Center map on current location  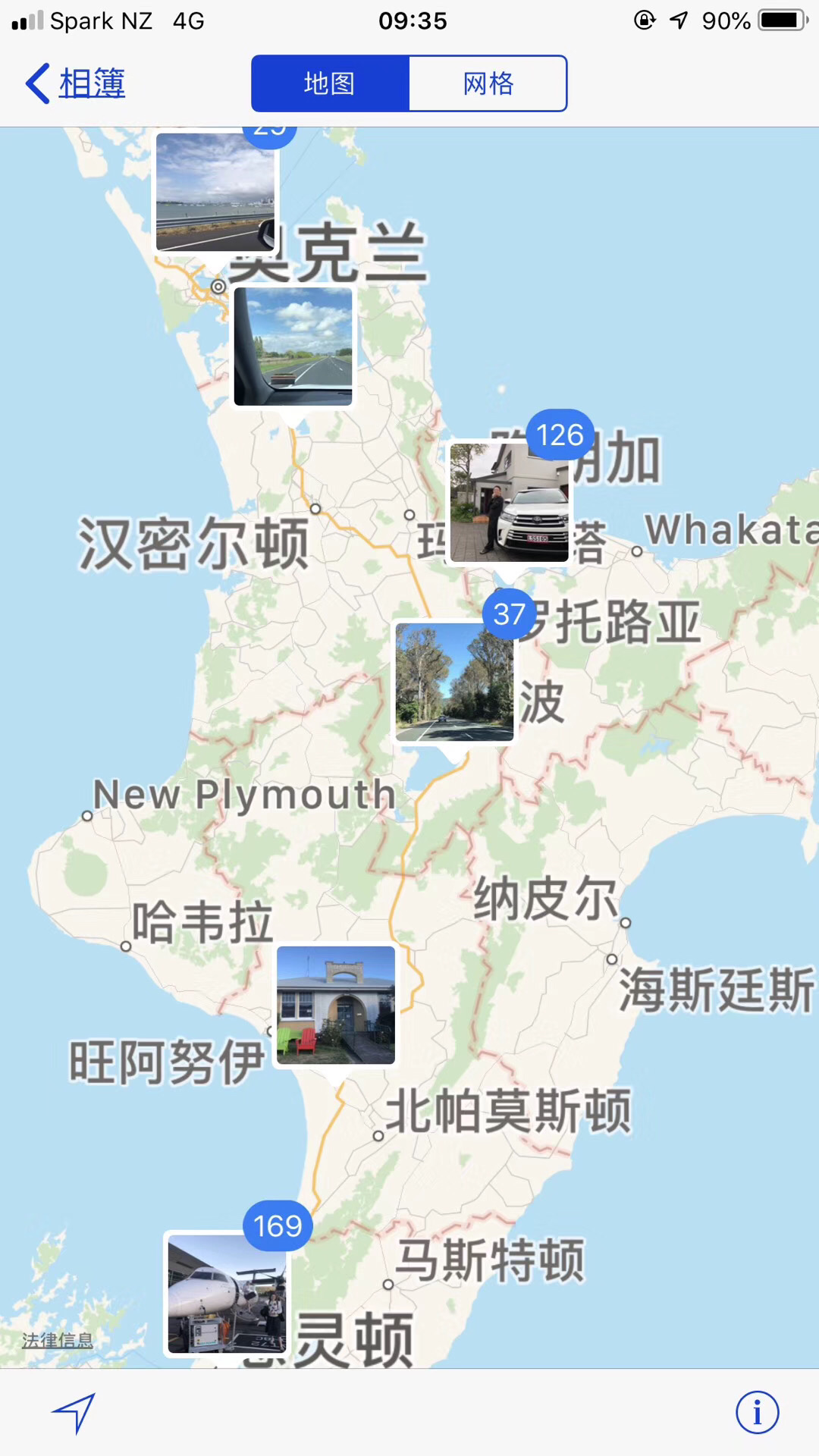coord(74,1413)
